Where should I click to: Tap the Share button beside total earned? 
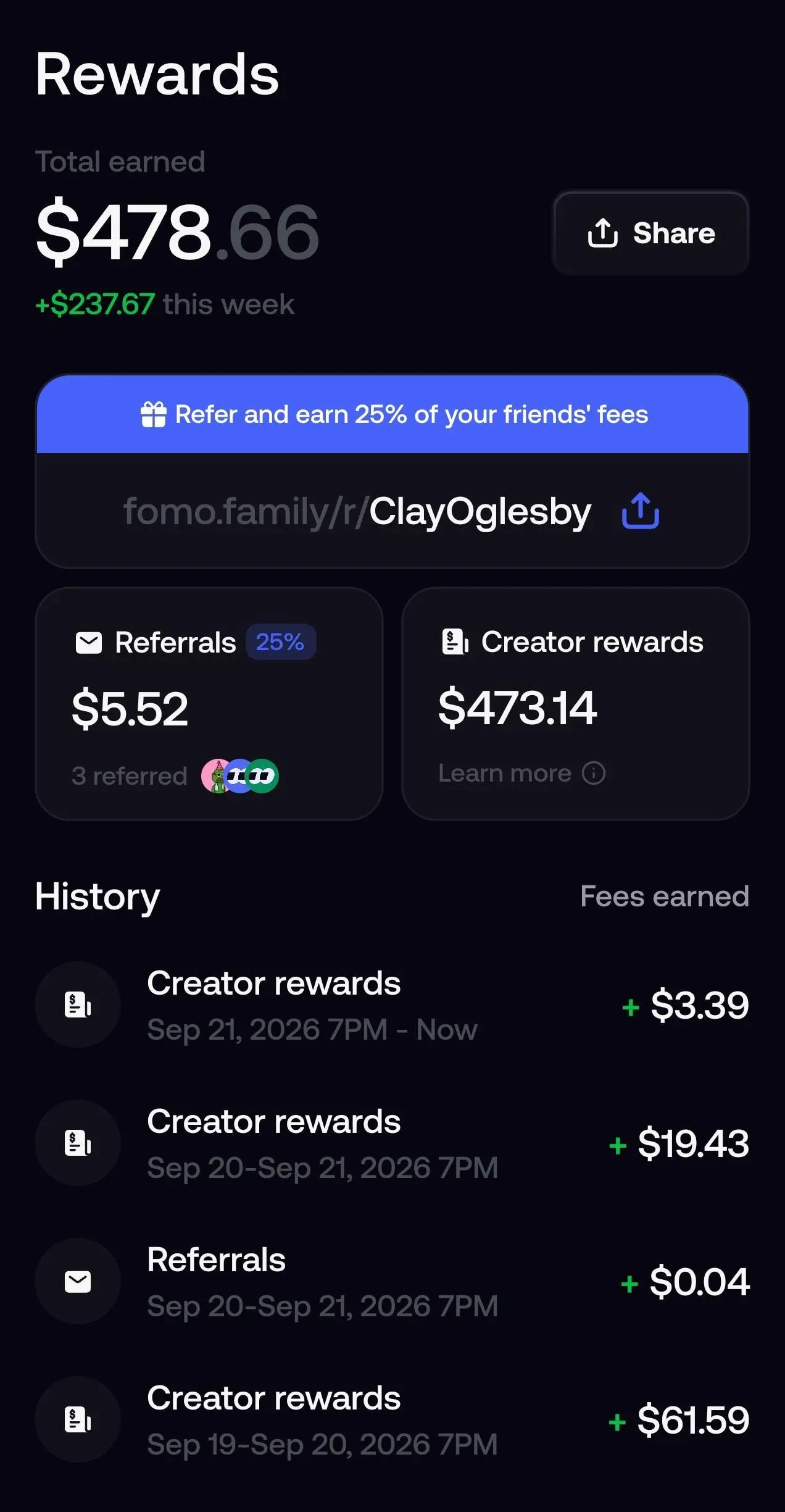pos(650,233)
